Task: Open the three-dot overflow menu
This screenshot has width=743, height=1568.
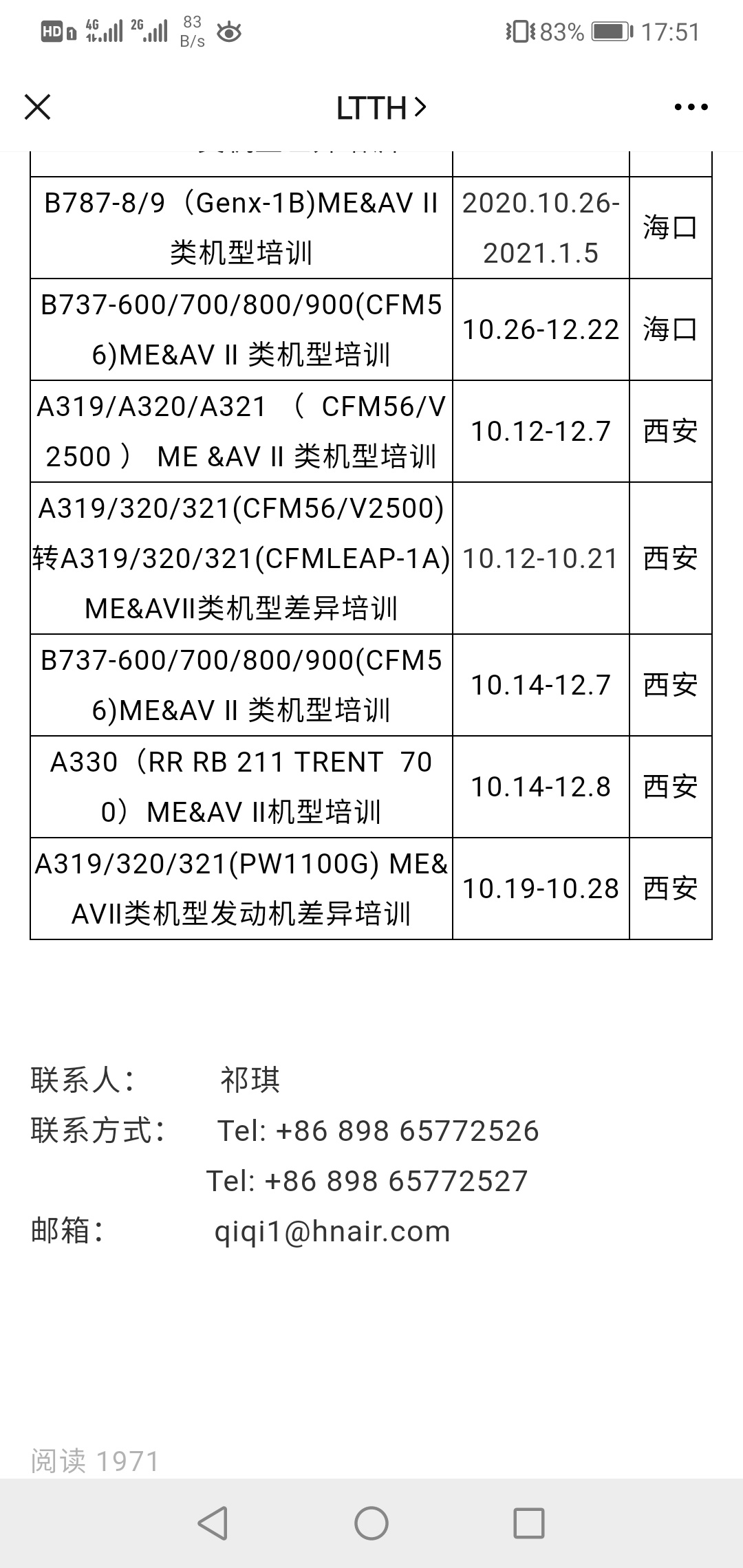Action: tap(691, 107)
